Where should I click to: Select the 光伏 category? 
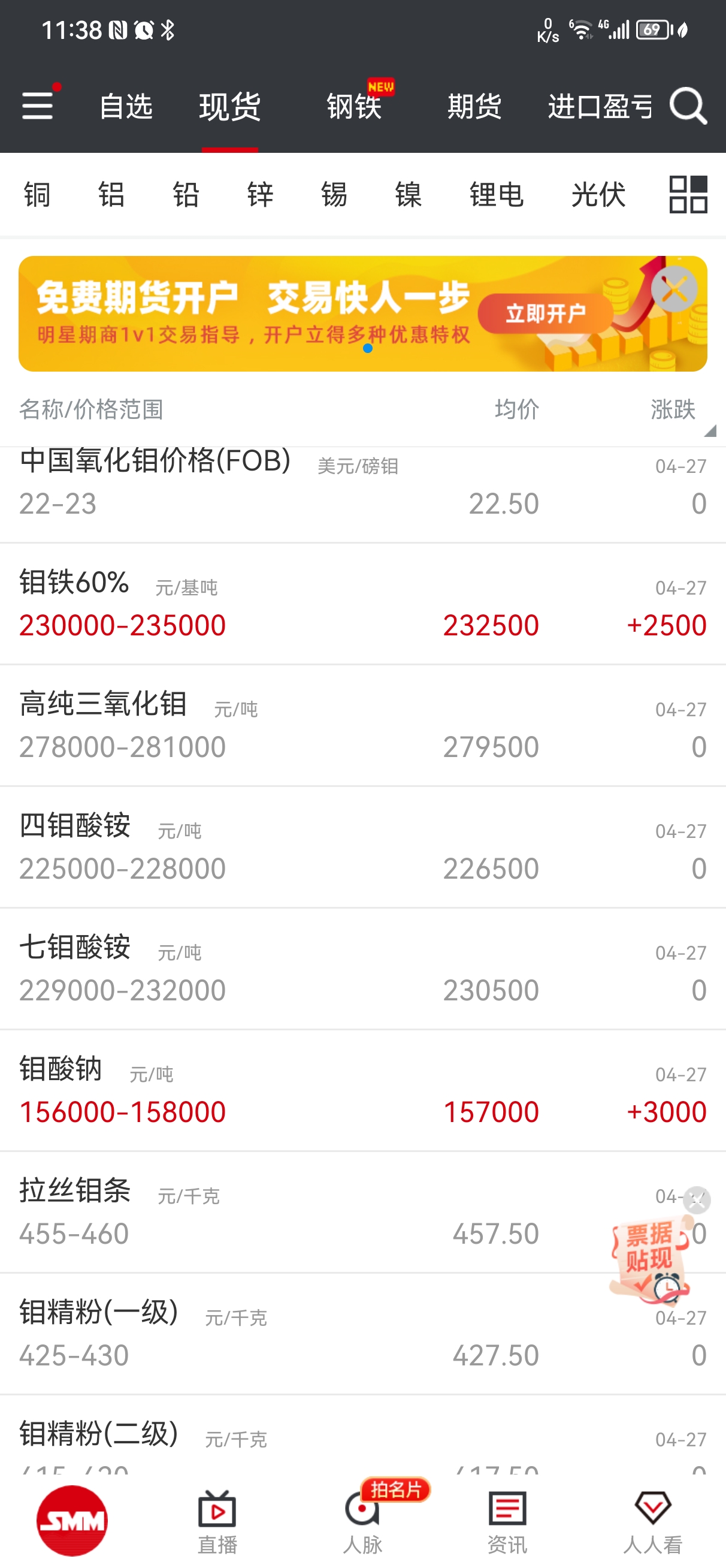click(598, 195)
